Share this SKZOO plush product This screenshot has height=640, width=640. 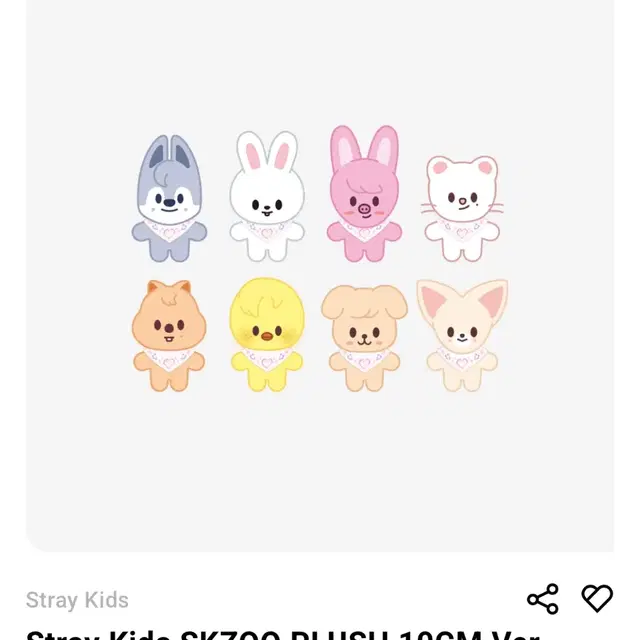click(x=542, y=599)
